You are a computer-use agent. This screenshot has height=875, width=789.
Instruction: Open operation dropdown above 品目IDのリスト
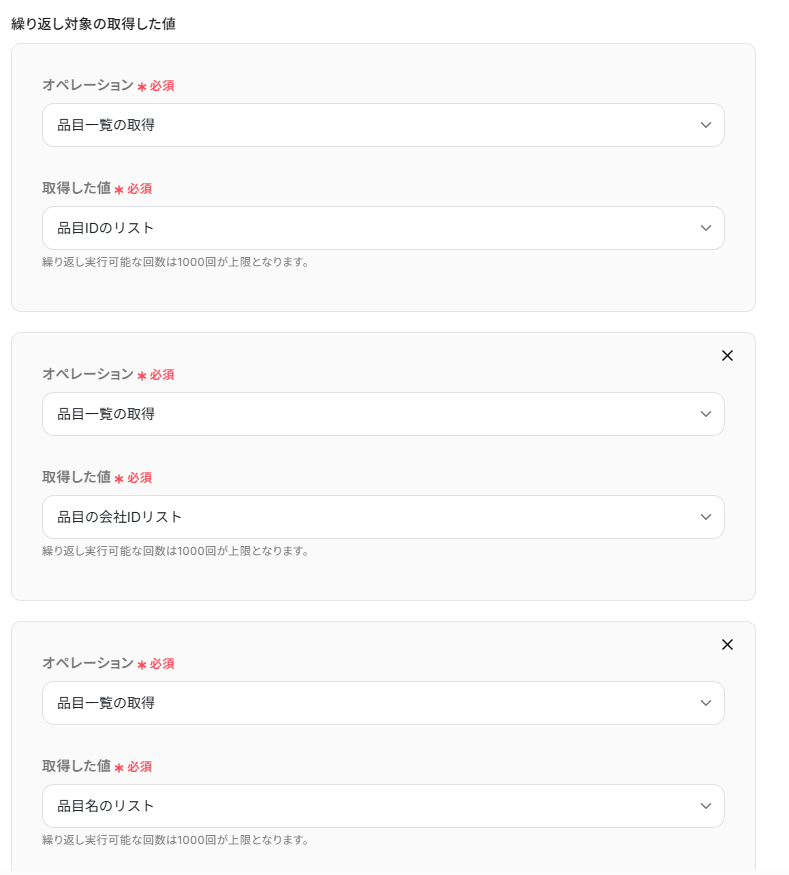pyautogui.click(x=383, y=125)
